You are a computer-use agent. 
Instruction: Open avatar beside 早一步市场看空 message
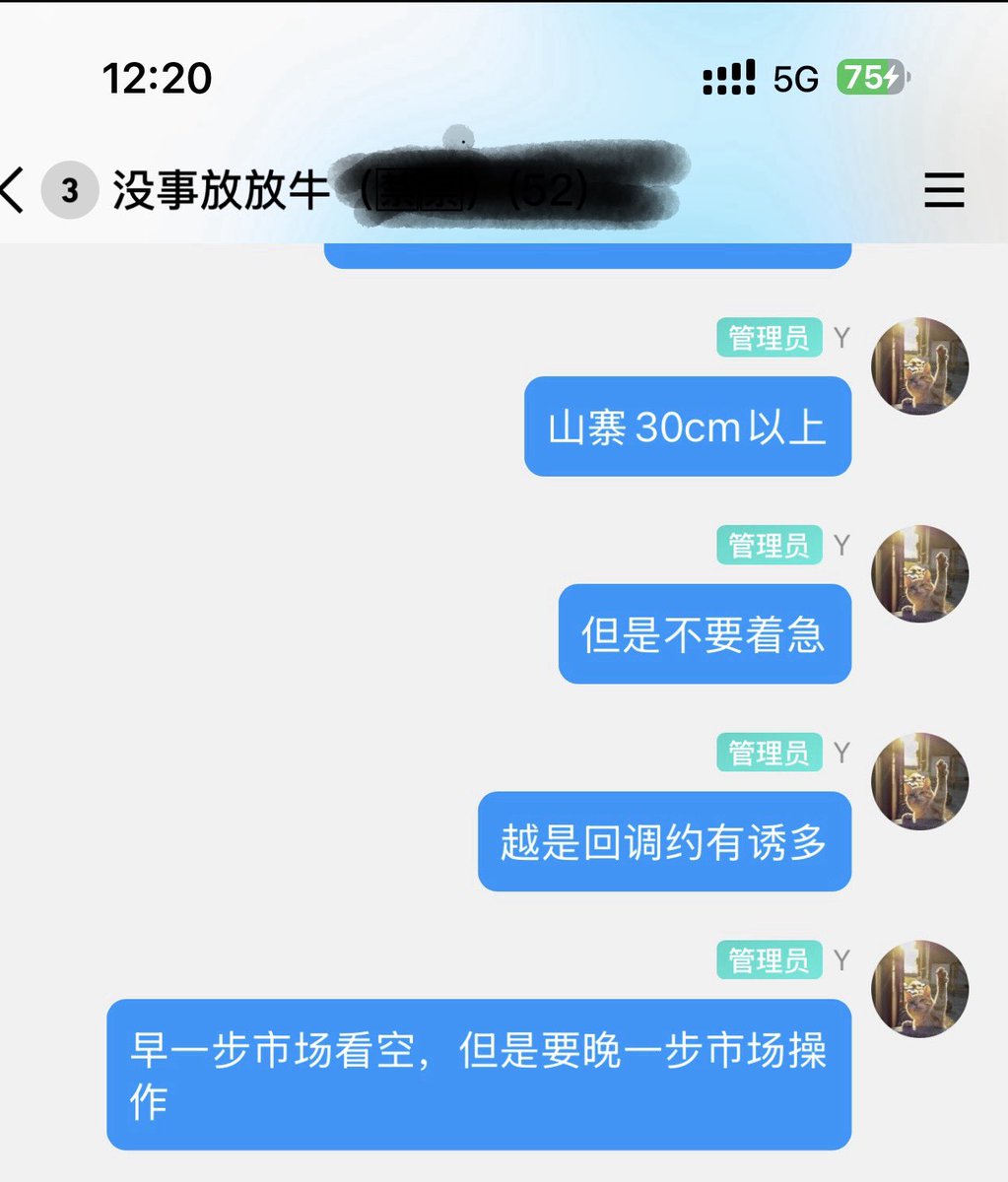[920, 989]
